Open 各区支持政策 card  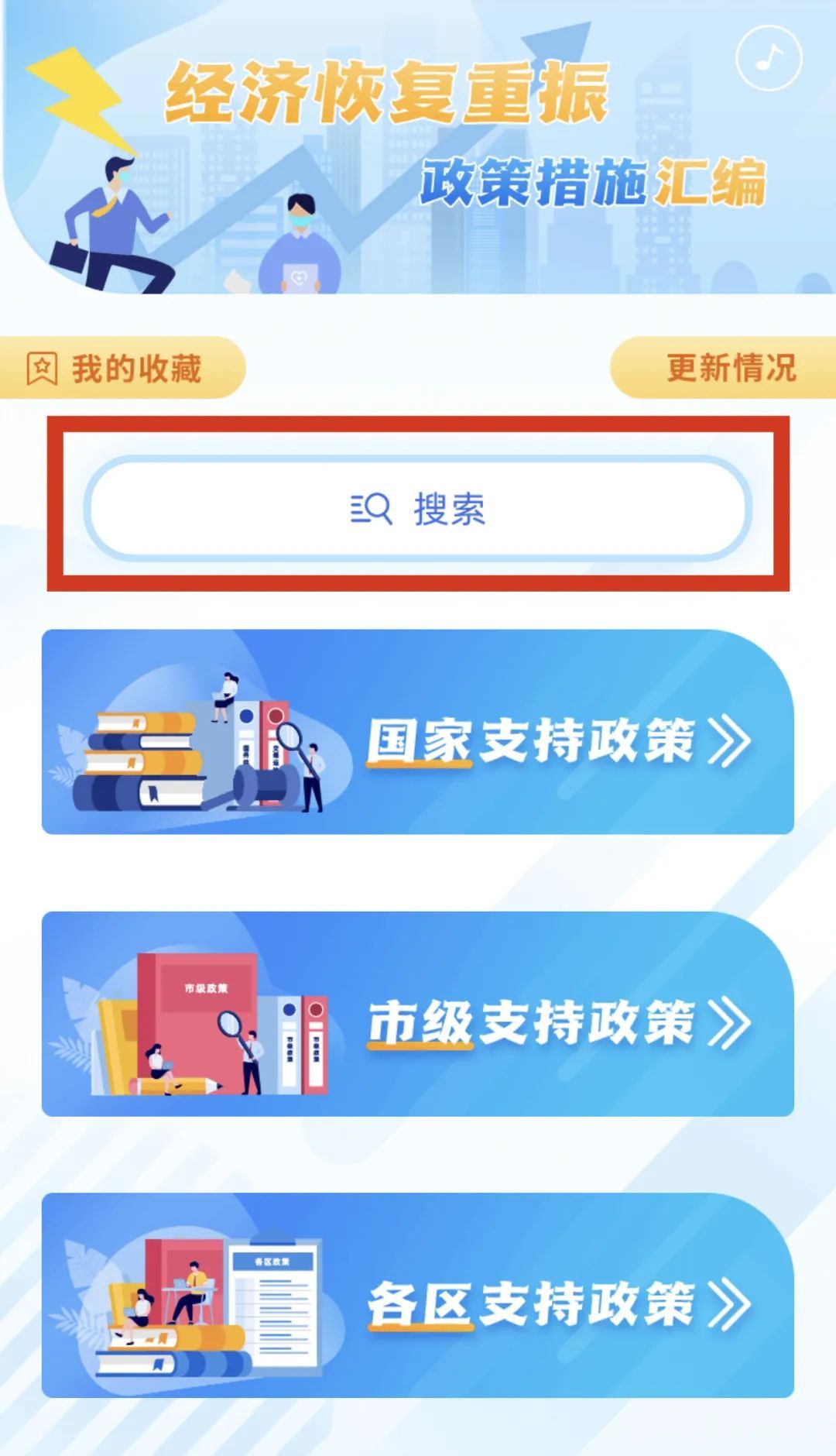pos(418,1296)
